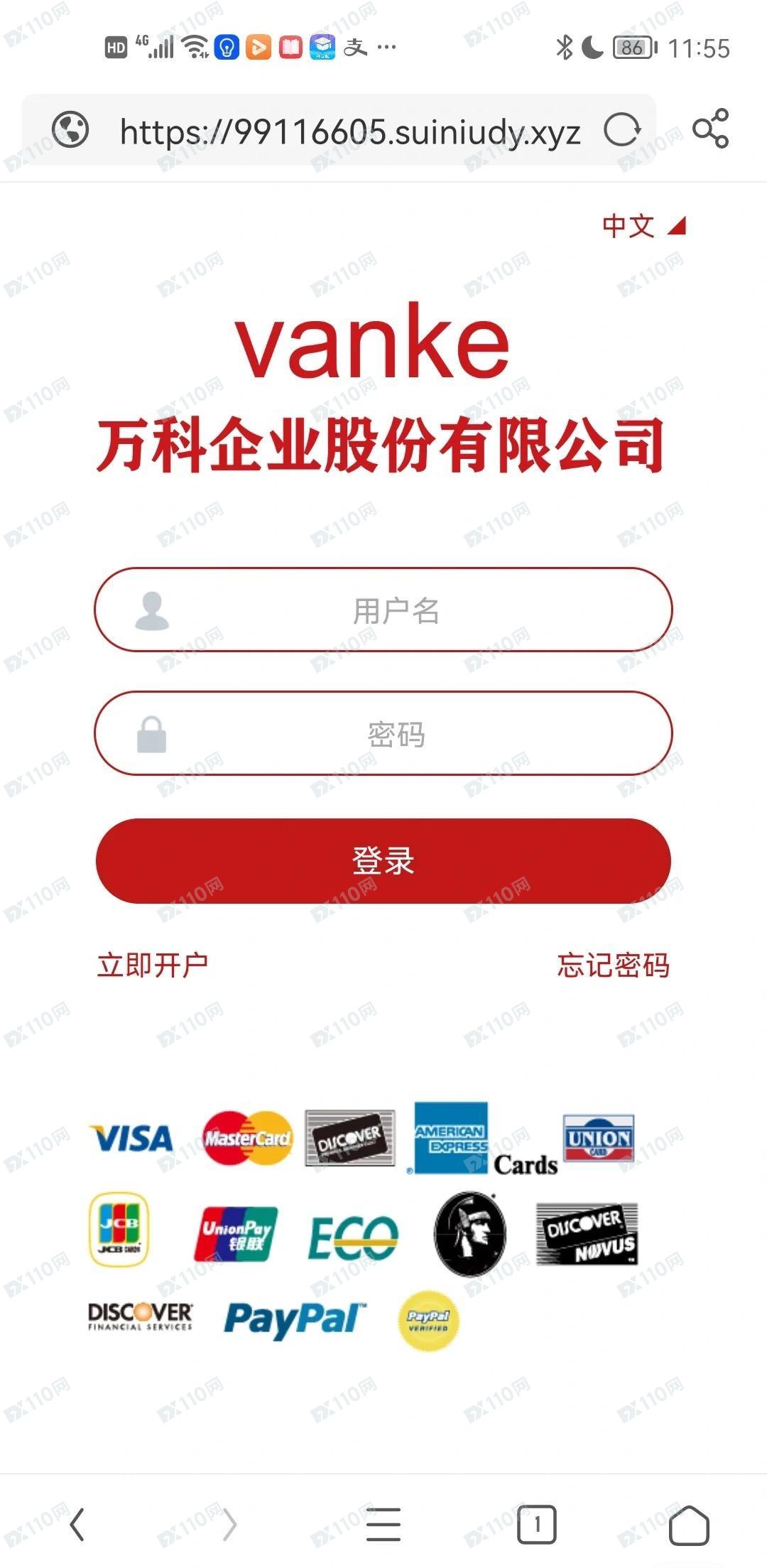Share this page
Screen dimensions: 767x1568
tap(710, 129)
